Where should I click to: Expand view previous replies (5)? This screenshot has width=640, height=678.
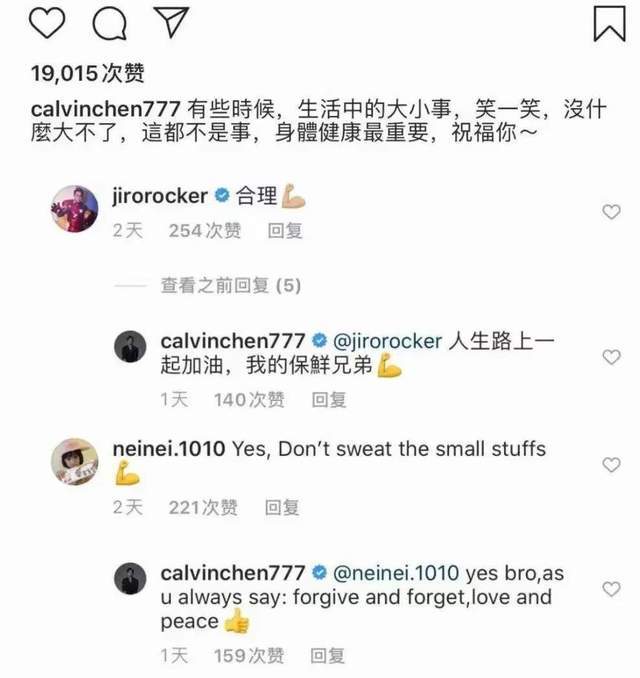[x=231, y=286]
